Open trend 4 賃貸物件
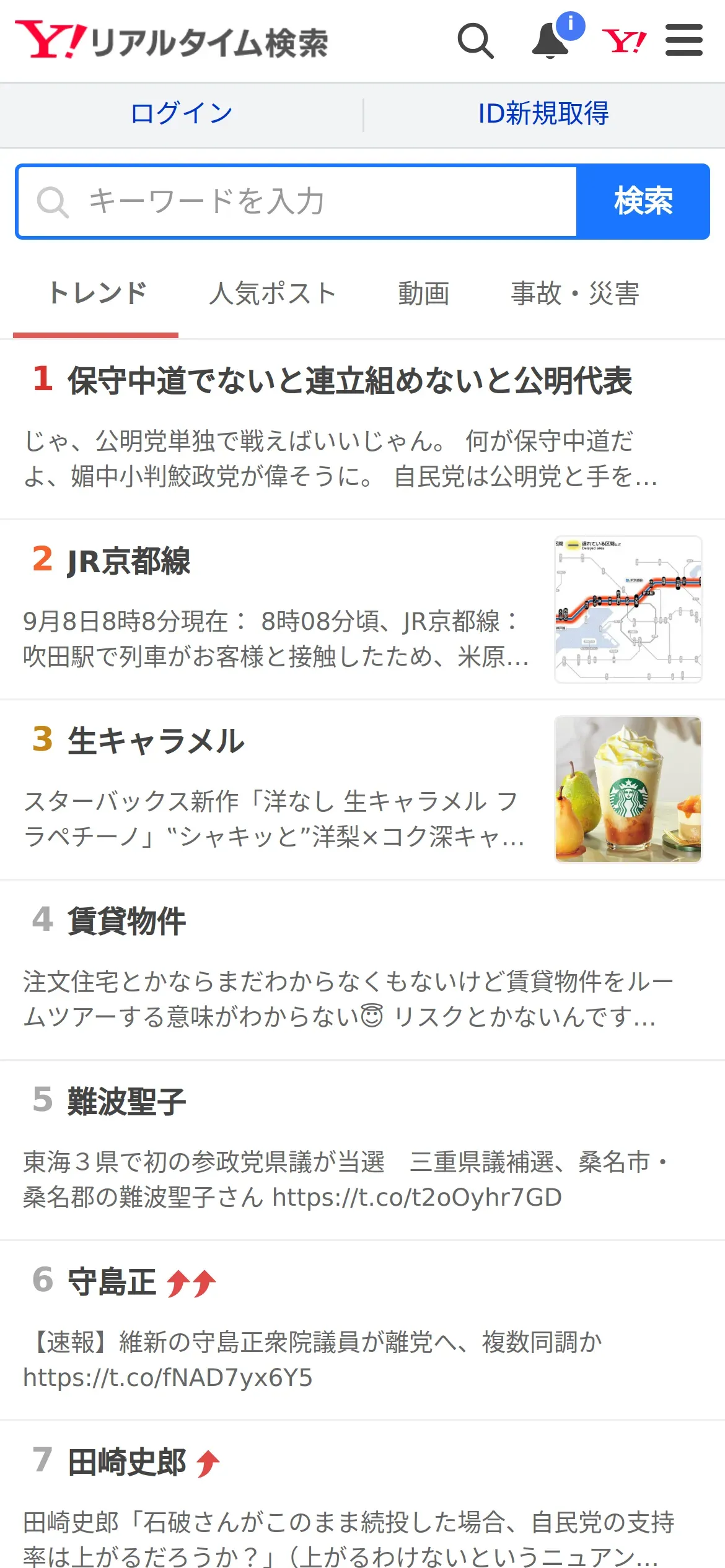Screen dimensions: 725x1568 pyautogui.click(x=127, y=921)
